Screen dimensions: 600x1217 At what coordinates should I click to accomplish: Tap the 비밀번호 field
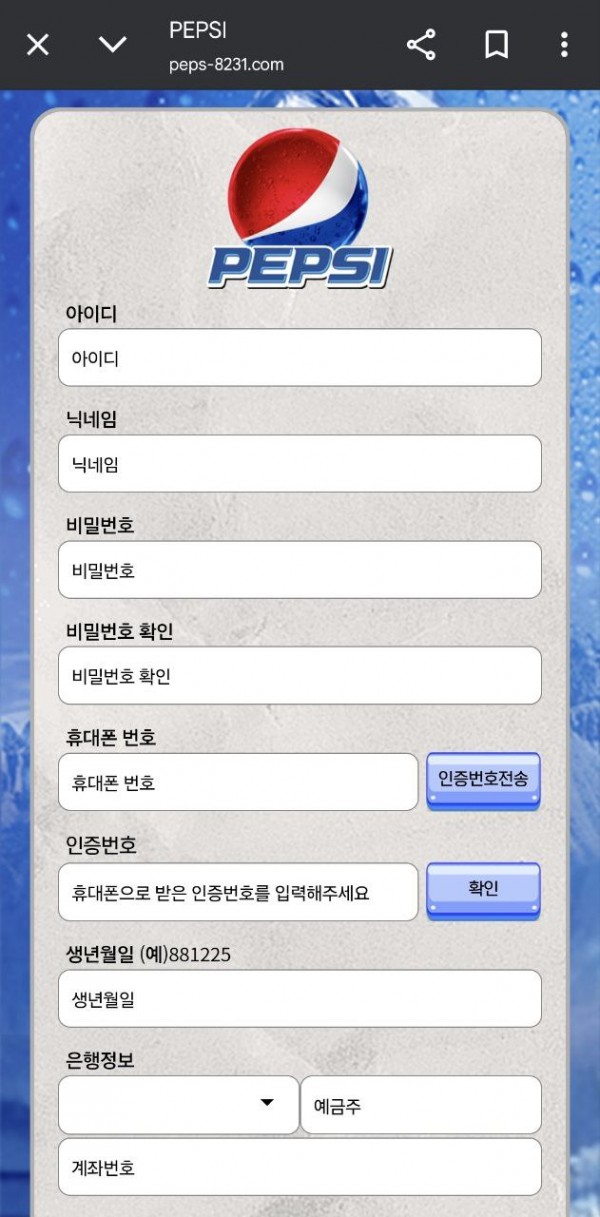click(299, 570)
